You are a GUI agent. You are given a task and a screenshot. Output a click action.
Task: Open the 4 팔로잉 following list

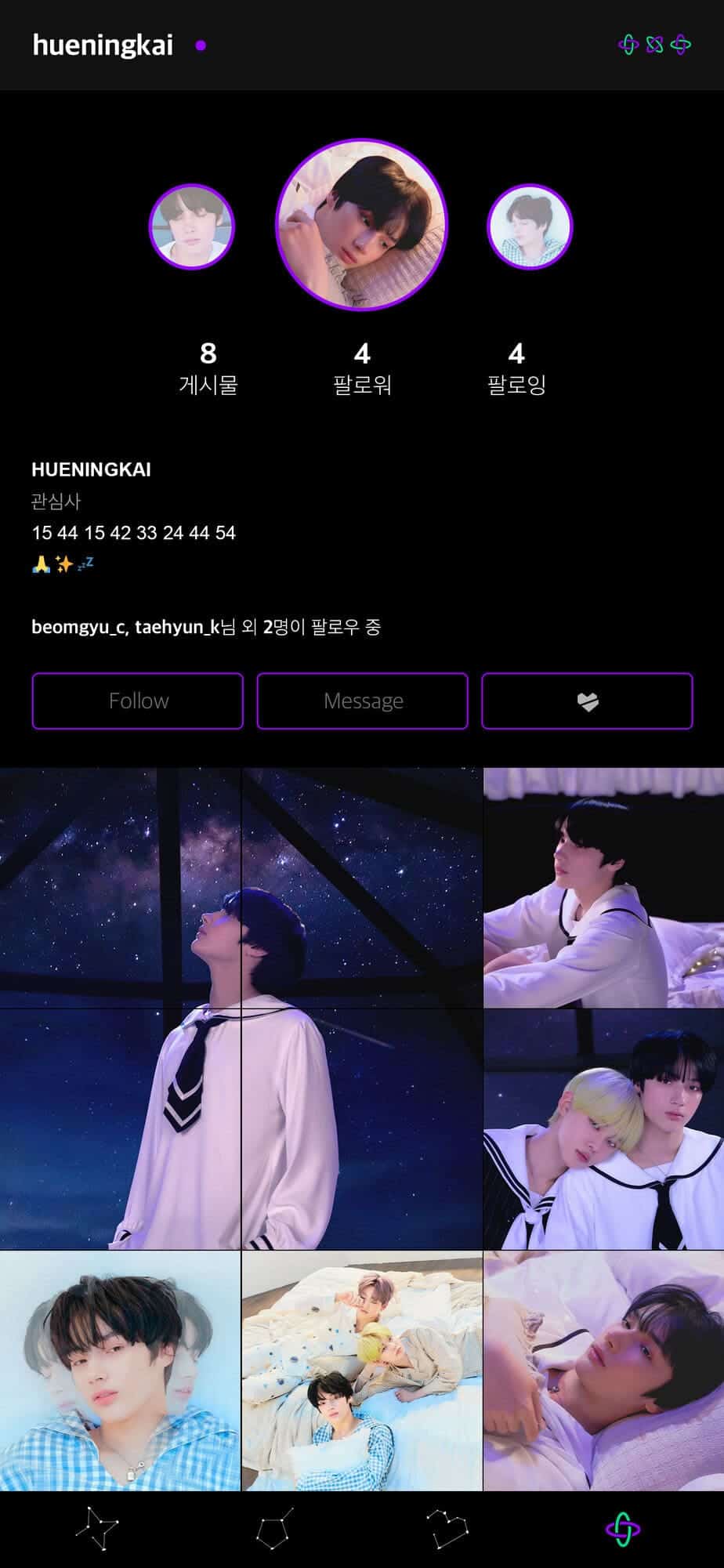(516, 368)
